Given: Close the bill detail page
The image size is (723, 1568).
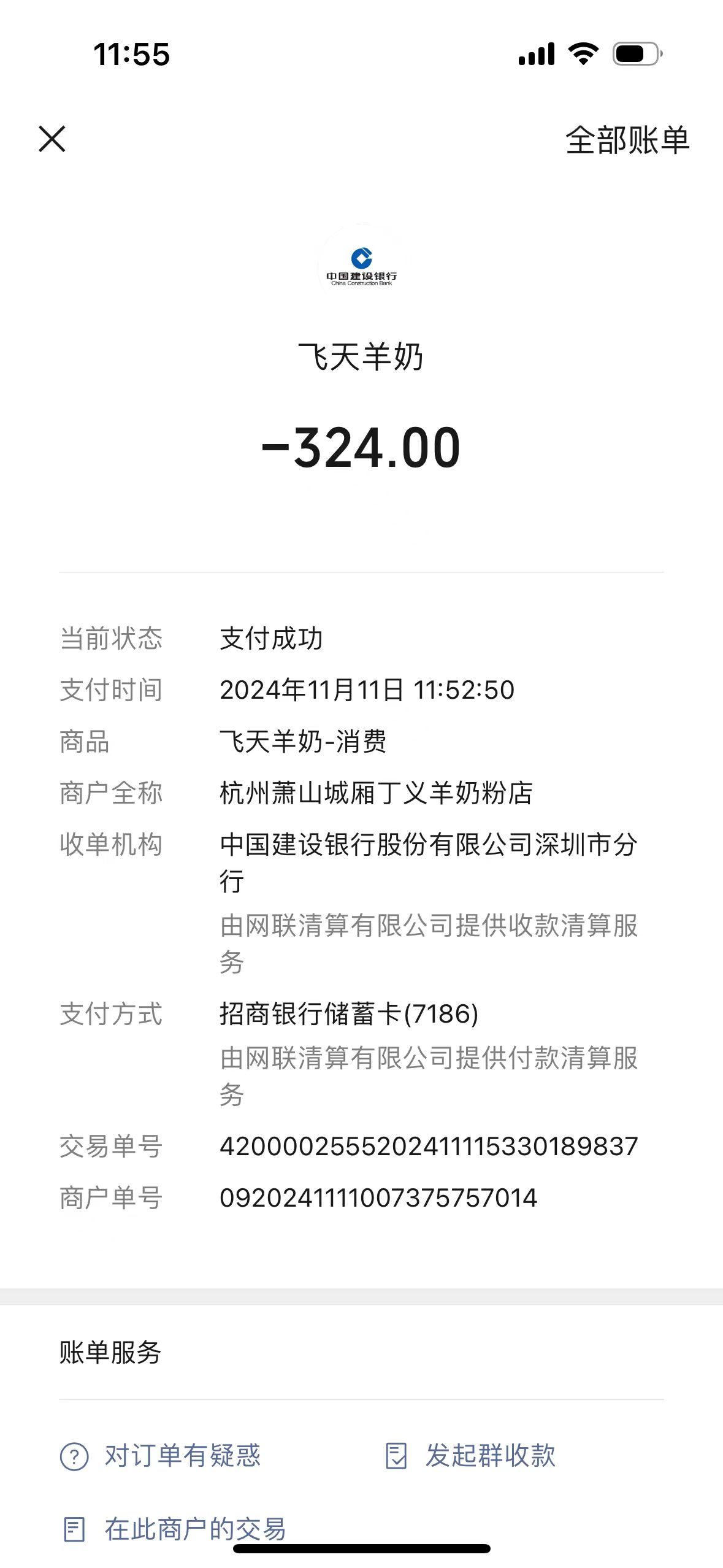Looking at the screenshot, I should pos(52,139).
